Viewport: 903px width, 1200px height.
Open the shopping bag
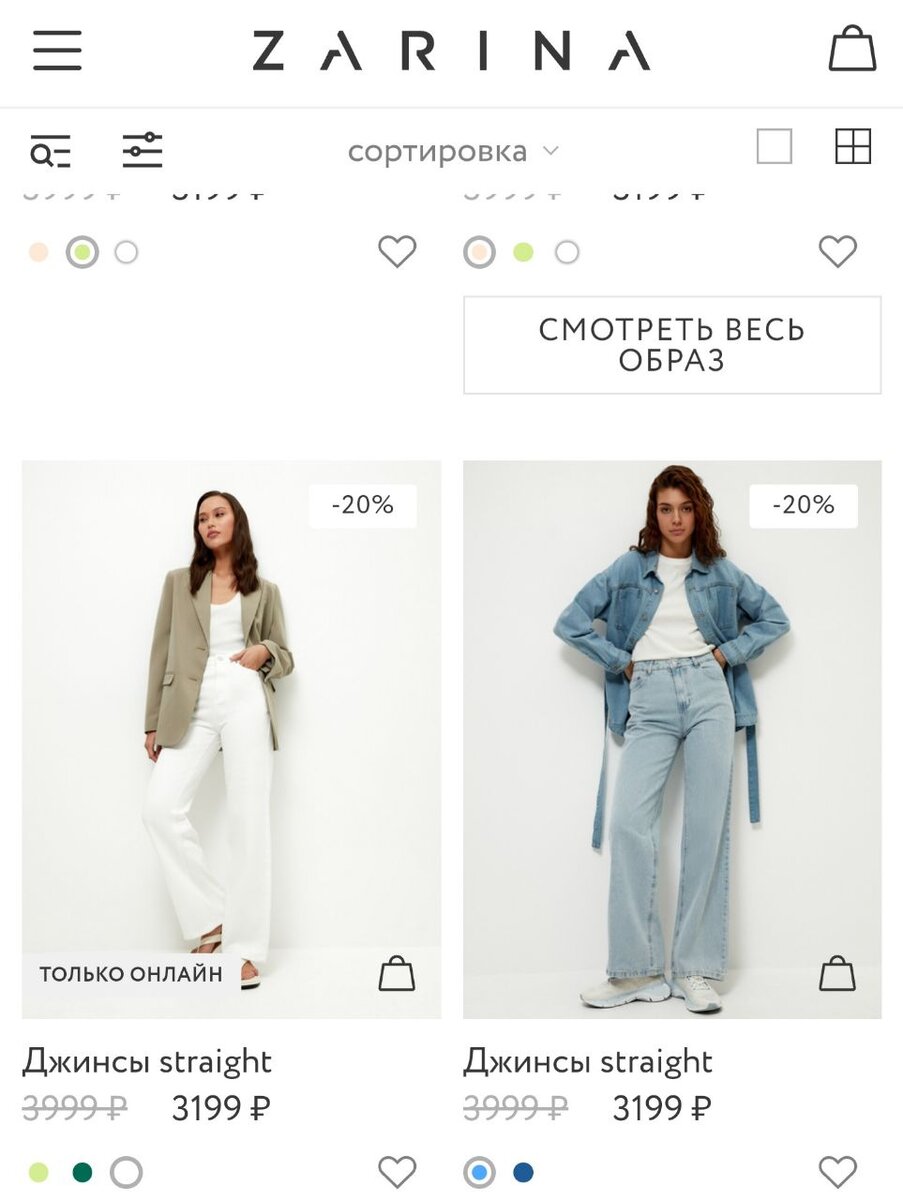click(x=852, y=49)
